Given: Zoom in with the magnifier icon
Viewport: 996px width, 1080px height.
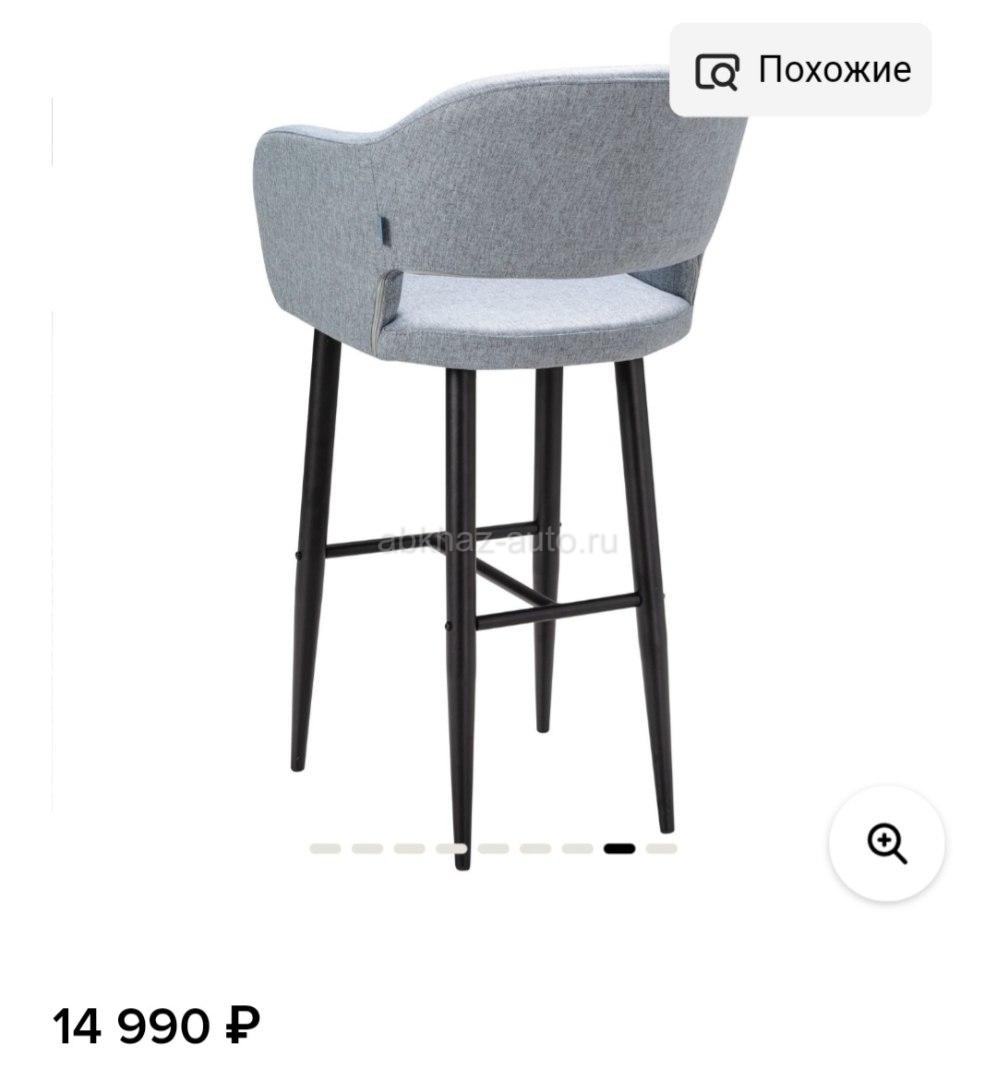Looking at the screenshot, I should pyautogui.click(x=886, y=844).
